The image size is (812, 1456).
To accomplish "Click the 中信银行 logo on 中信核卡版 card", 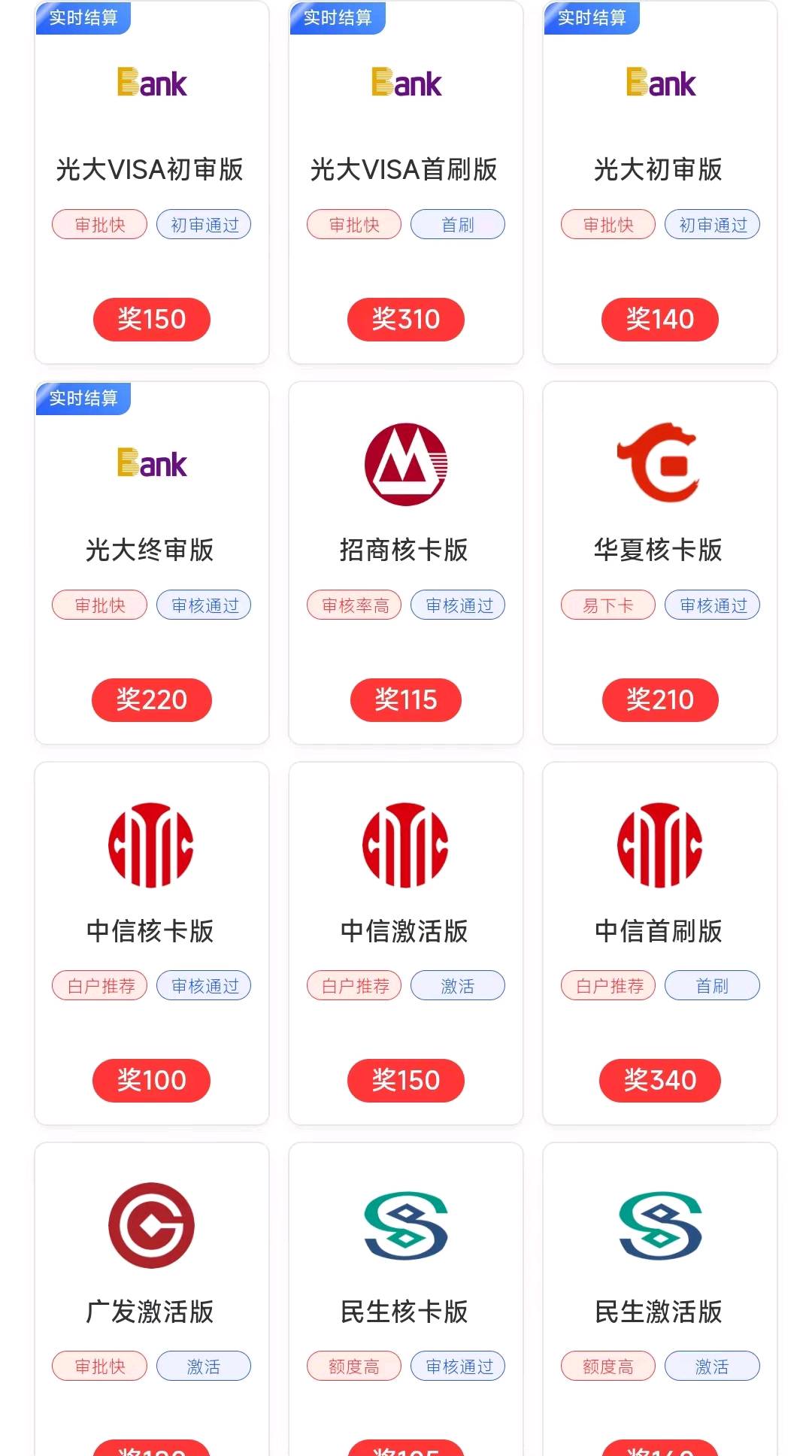I will tap(151, 845).
